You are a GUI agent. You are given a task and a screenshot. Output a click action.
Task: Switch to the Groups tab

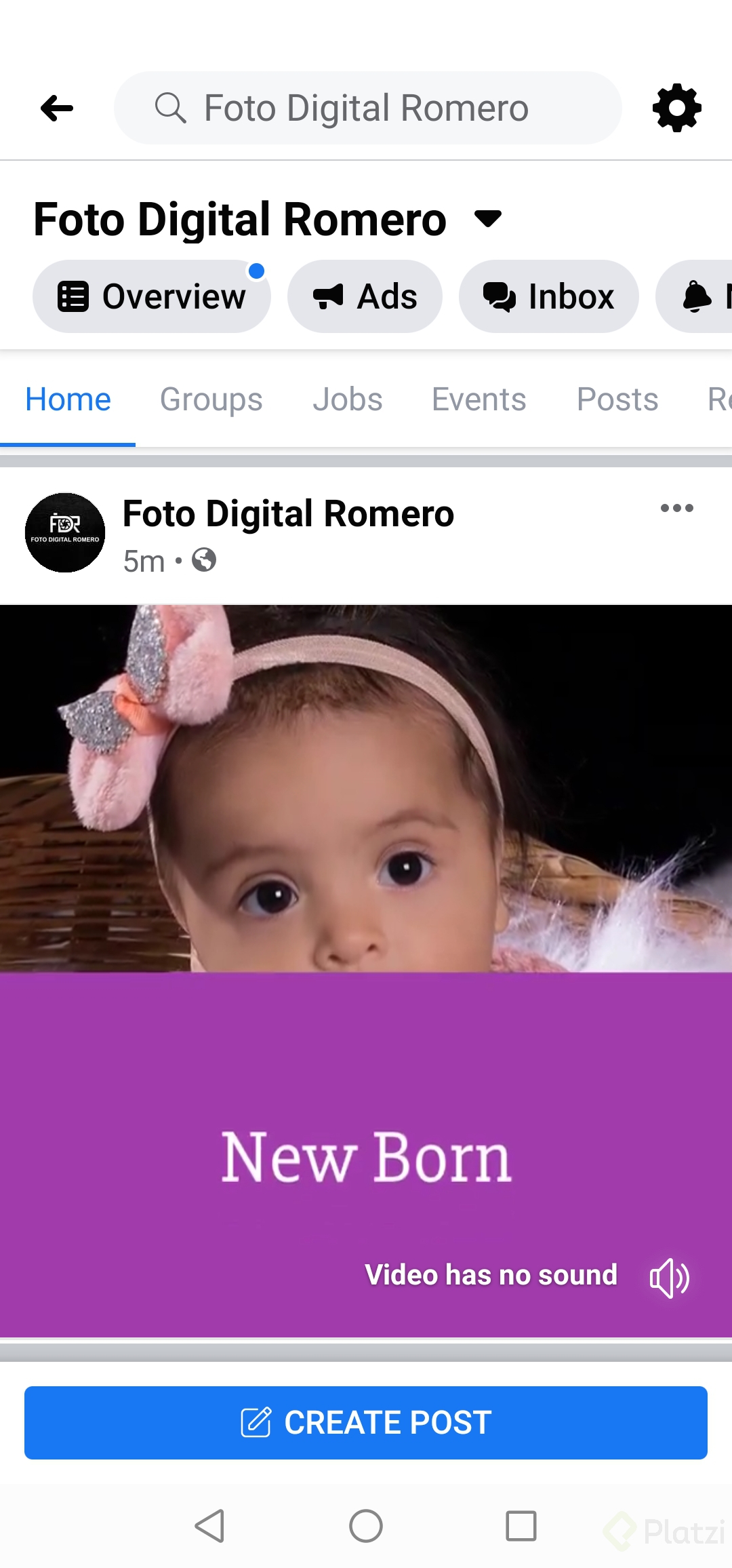point(211,399)
